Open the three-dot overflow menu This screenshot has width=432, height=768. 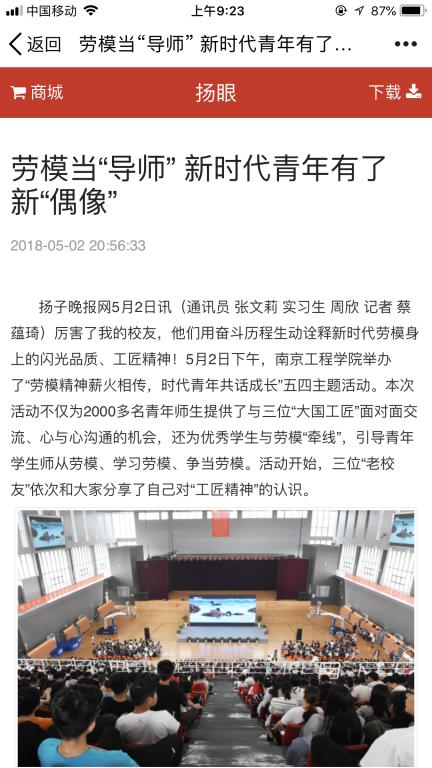tap(406, 44)
